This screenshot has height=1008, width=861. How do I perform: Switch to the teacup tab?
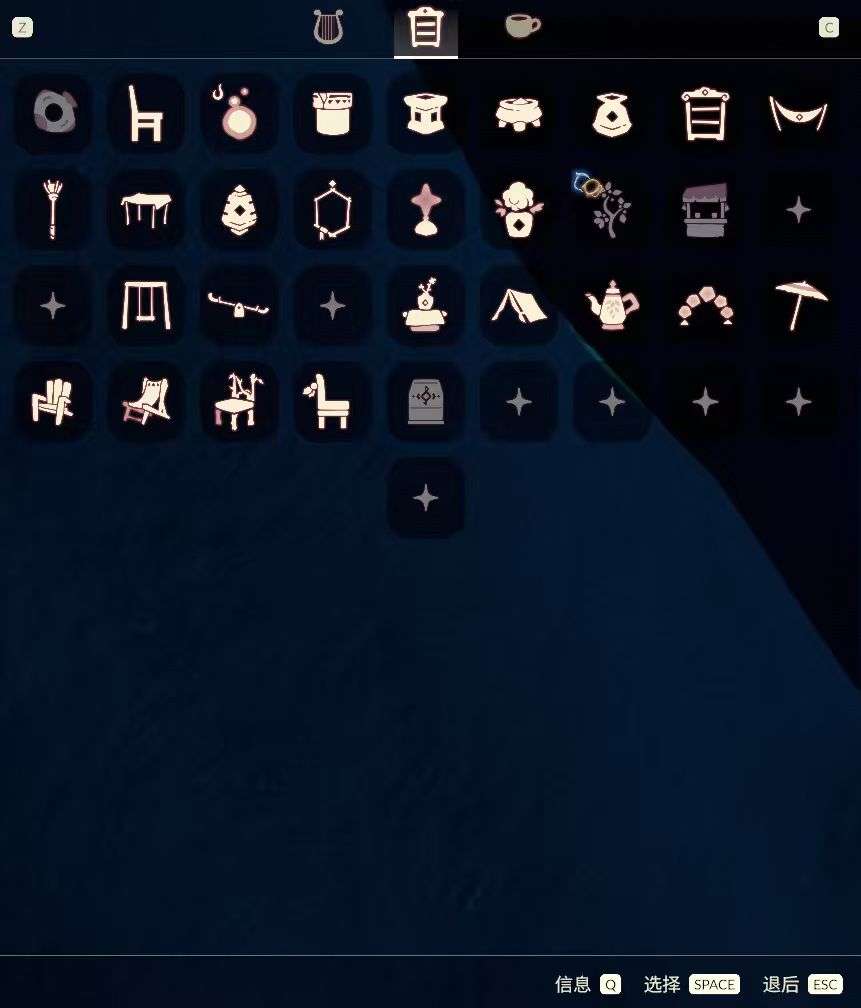(x=522, y=26)
